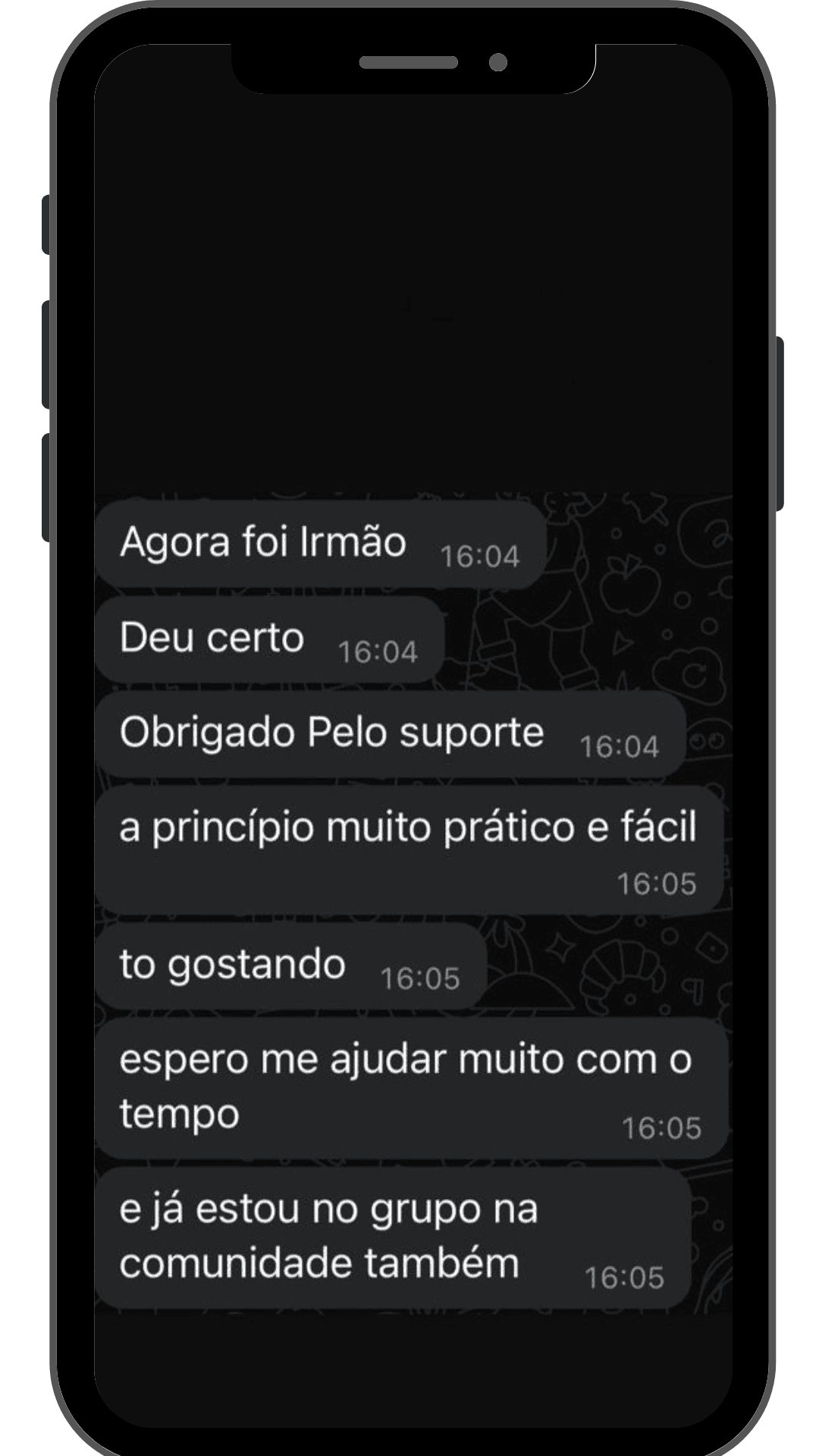Tap the 16:05 timestamp under "a princípio" message
Viewport: 819px width, 1456px height.
658,882
